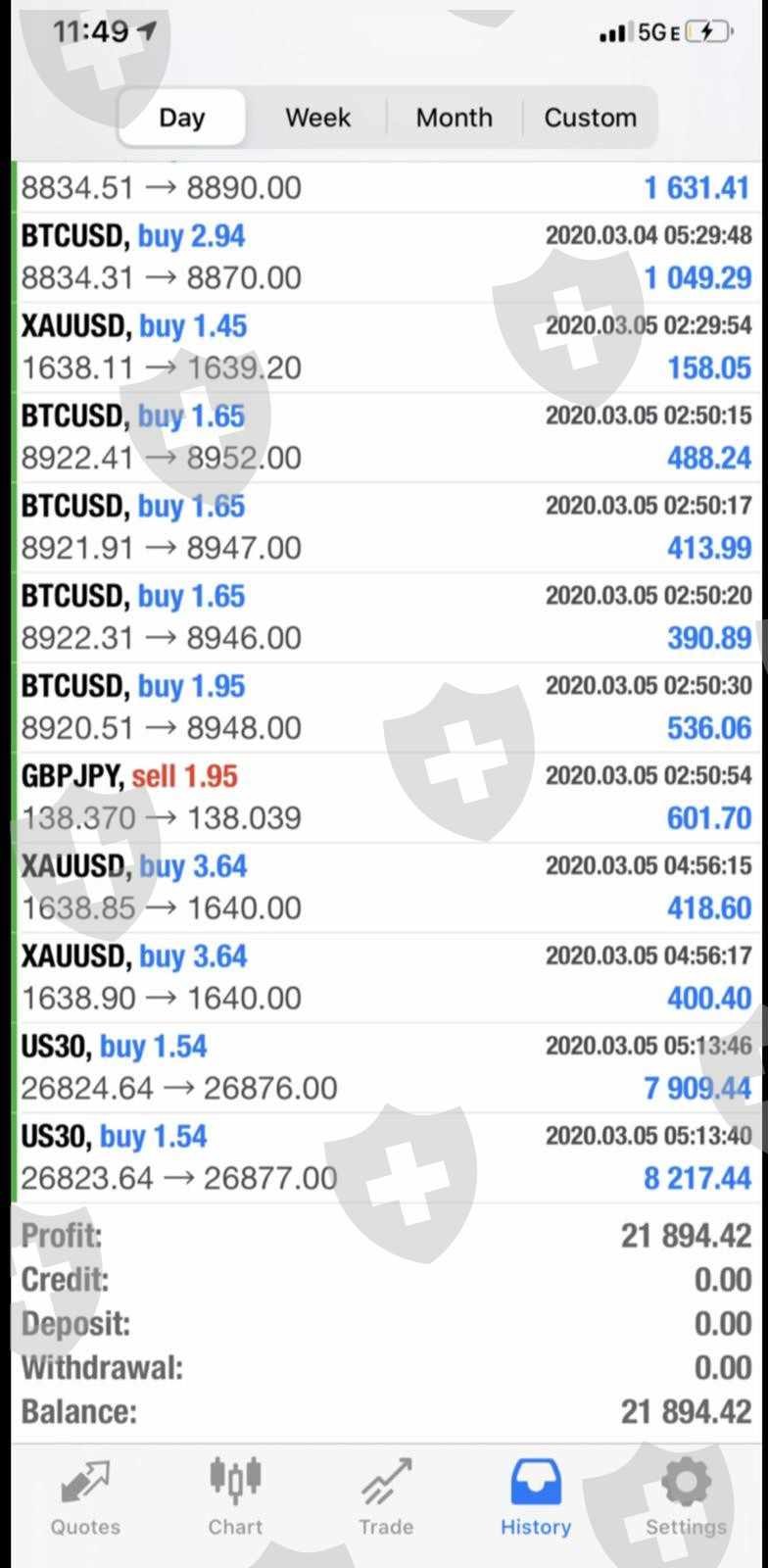768x1568 pixels.
Task: Select the Month period tab
Action: click(x=455, y=118)
